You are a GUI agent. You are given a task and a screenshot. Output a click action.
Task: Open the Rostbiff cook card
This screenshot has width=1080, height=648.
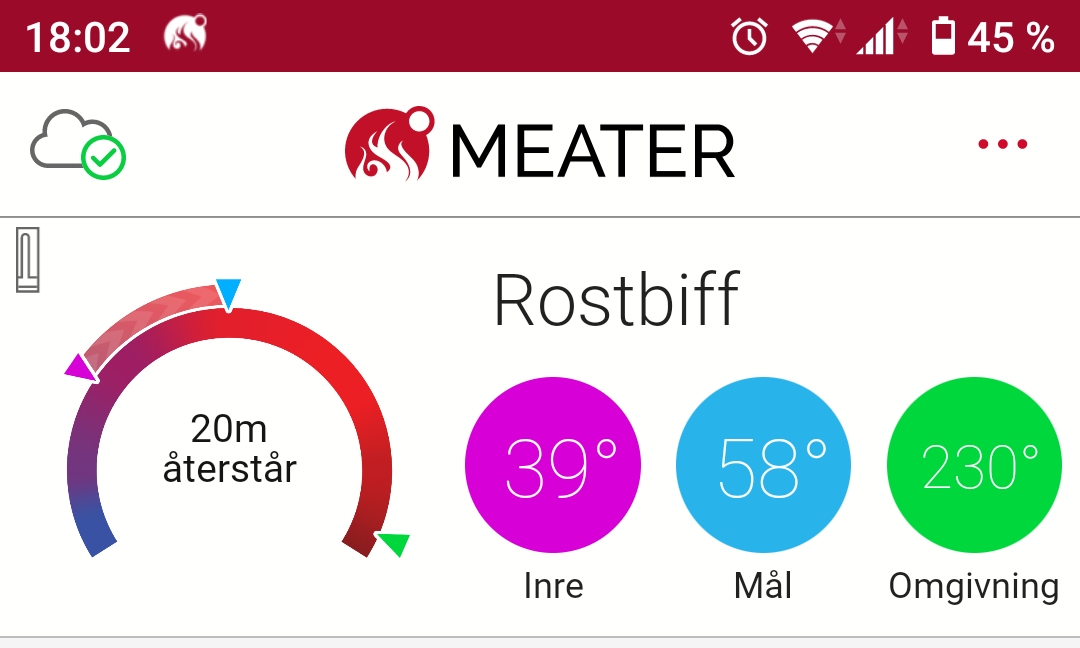click(x=616, y=300)
